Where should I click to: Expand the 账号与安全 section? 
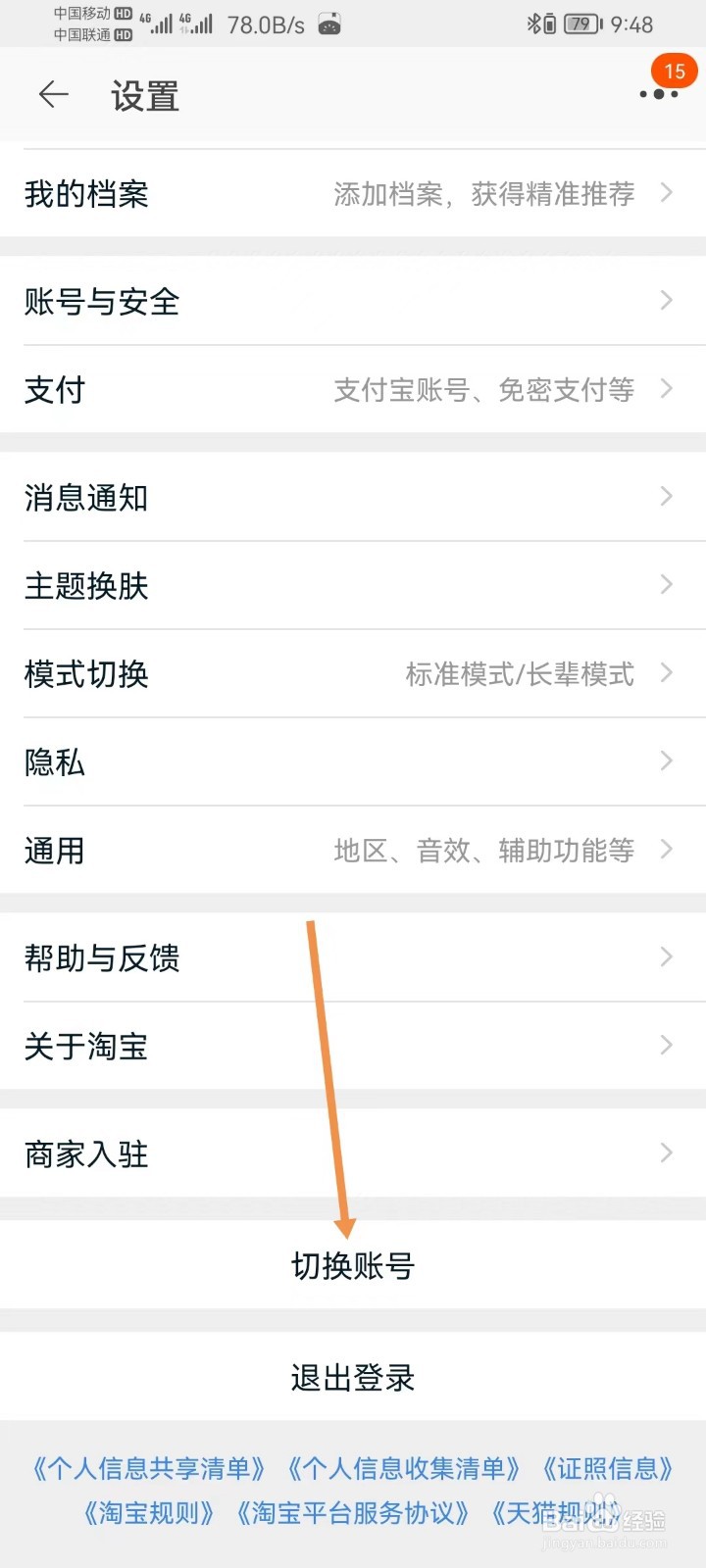pos(353,302)
